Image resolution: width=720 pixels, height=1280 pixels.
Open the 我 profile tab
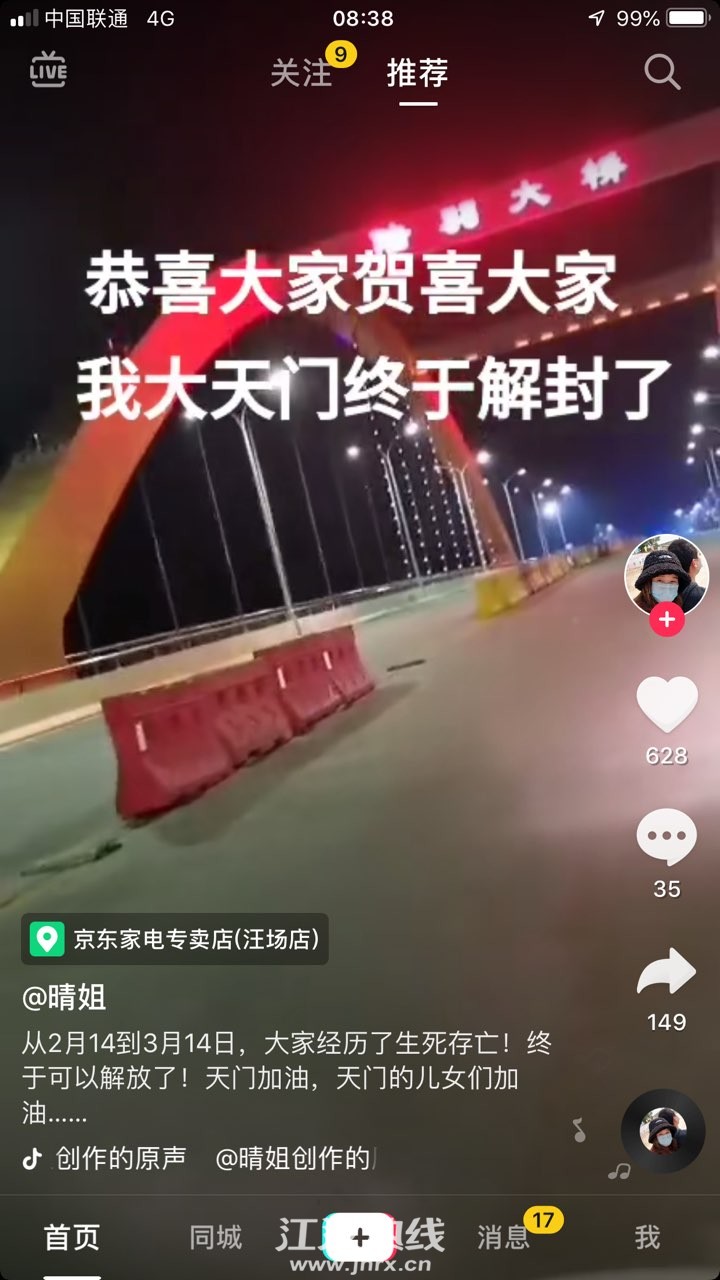[647, 1237]
